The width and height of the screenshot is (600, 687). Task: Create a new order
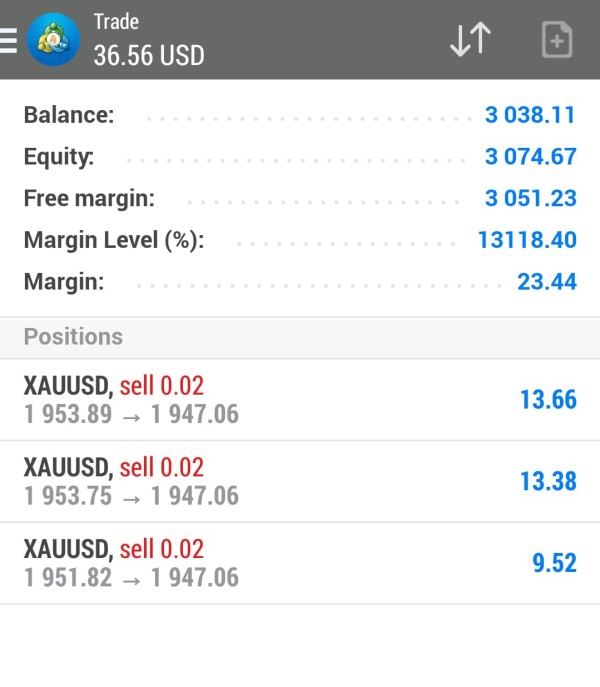[556, 40]
